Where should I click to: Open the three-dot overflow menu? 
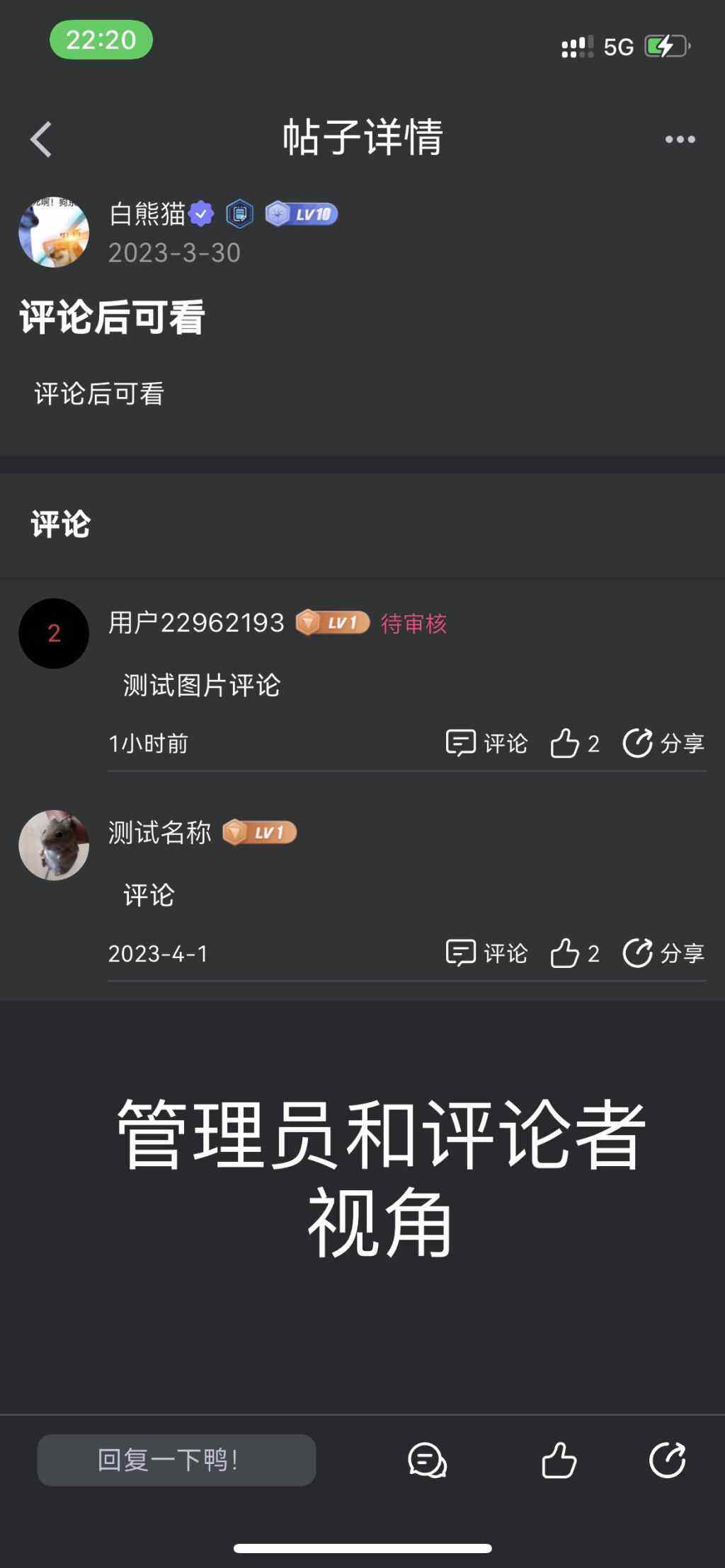pyautogui.click(x=680, y=139)
